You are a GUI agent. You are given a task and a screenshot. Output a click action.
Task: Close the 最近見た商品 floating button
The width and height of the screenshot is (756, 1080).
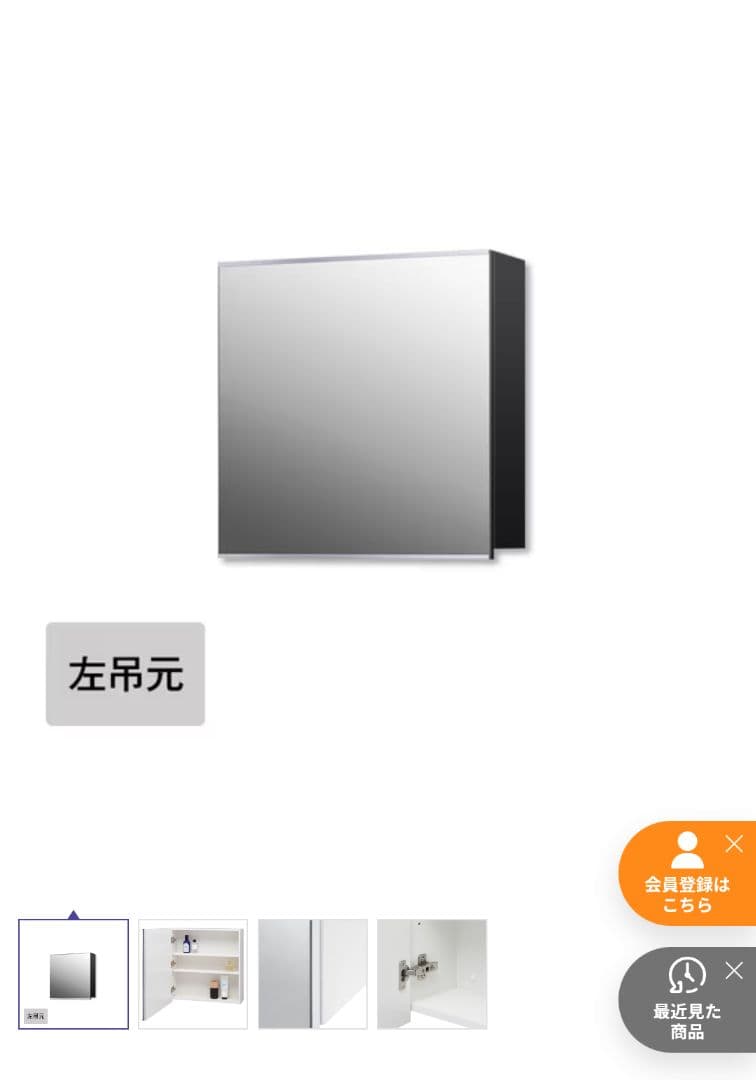coord(734,970)
